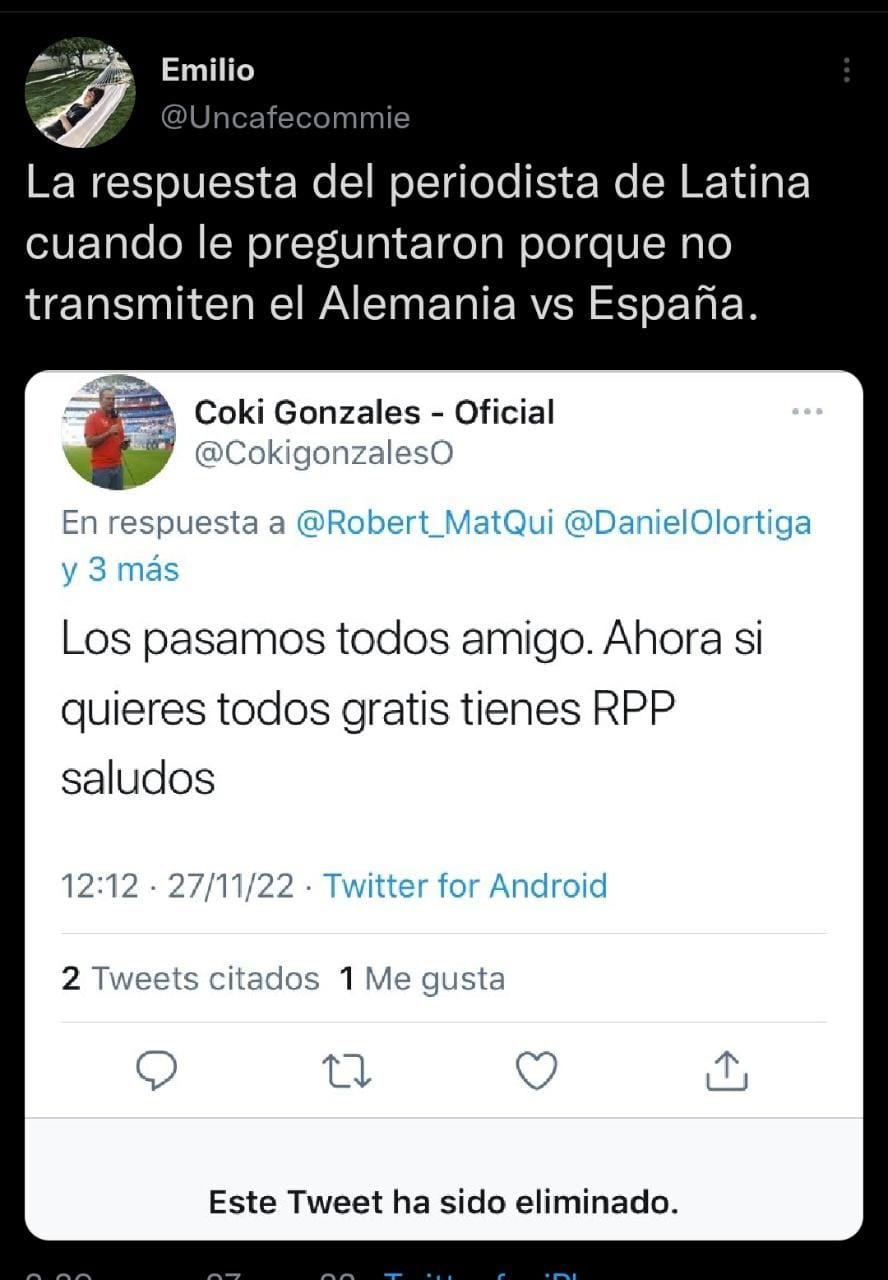888x1280 pixels.
Task: Open the reply bubble icon on Coki's tweet
Action: [156, 1070]
